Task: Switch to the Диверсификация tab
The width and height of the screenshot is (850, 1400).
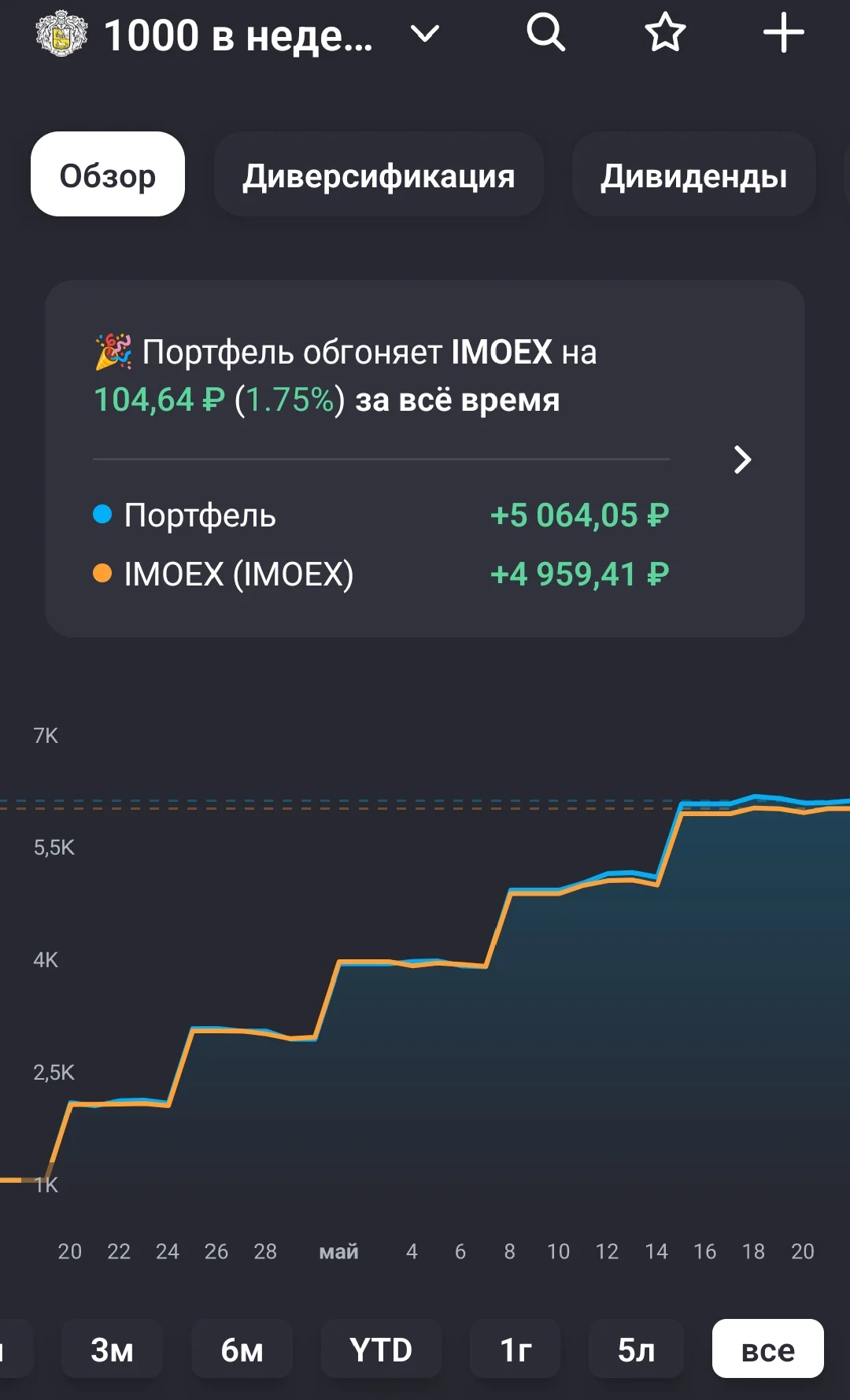Action: (x=379, y=174)
